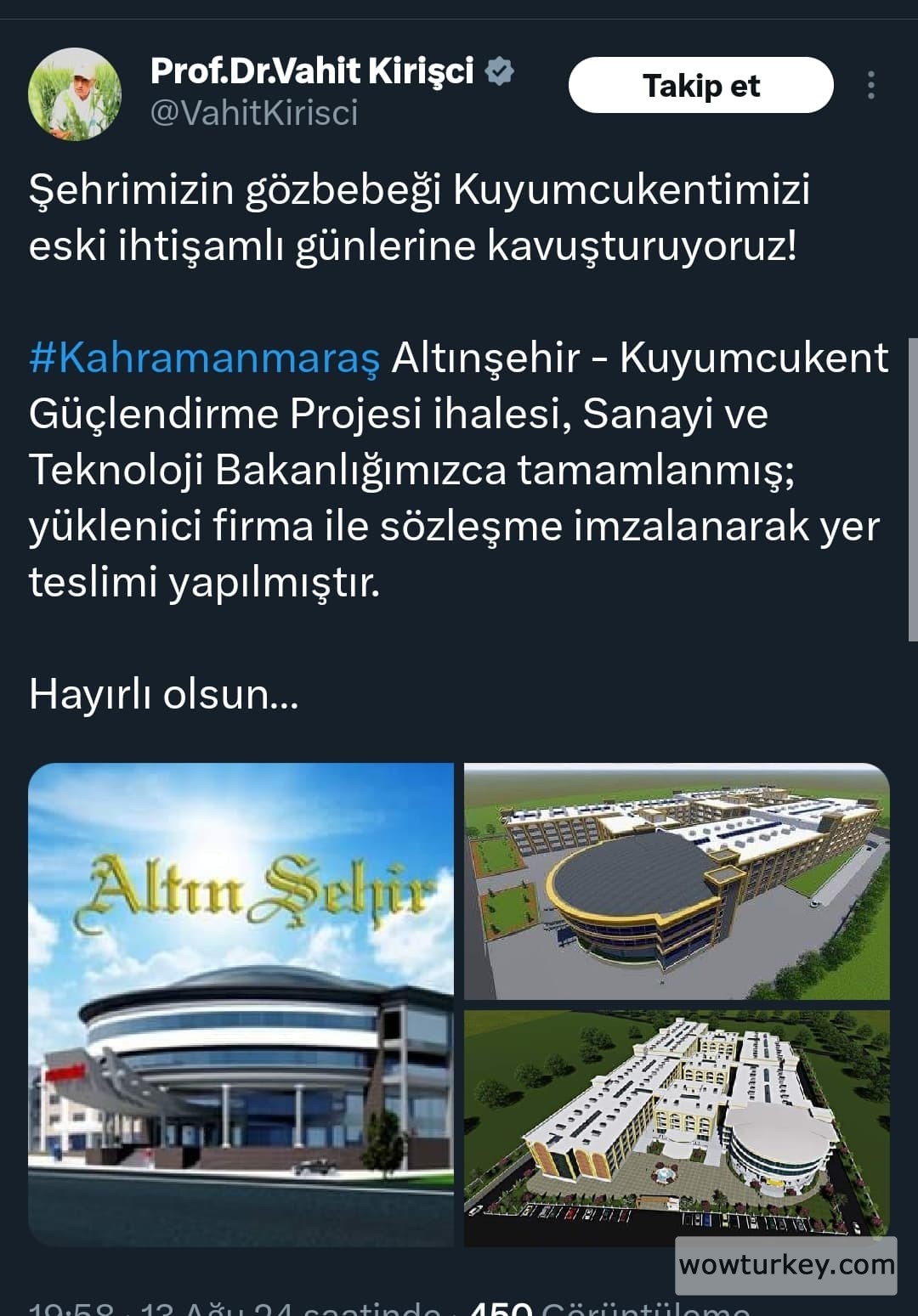The height and width of the screenshot is (1316, 918).
Task: View the bottom aerial complex image
Action: click(677, 1126)
